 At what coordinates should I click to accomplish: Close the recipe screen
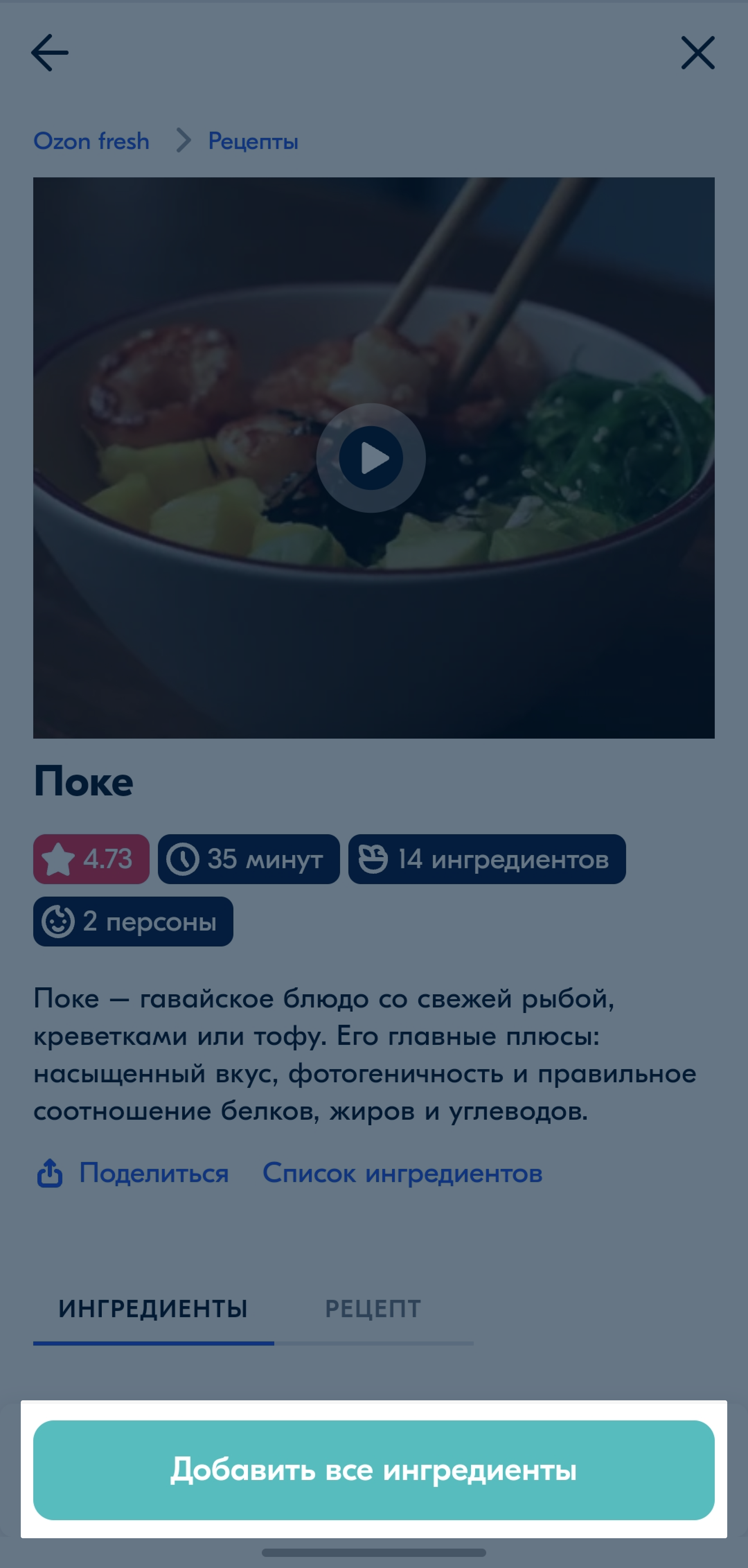(697, 52)
